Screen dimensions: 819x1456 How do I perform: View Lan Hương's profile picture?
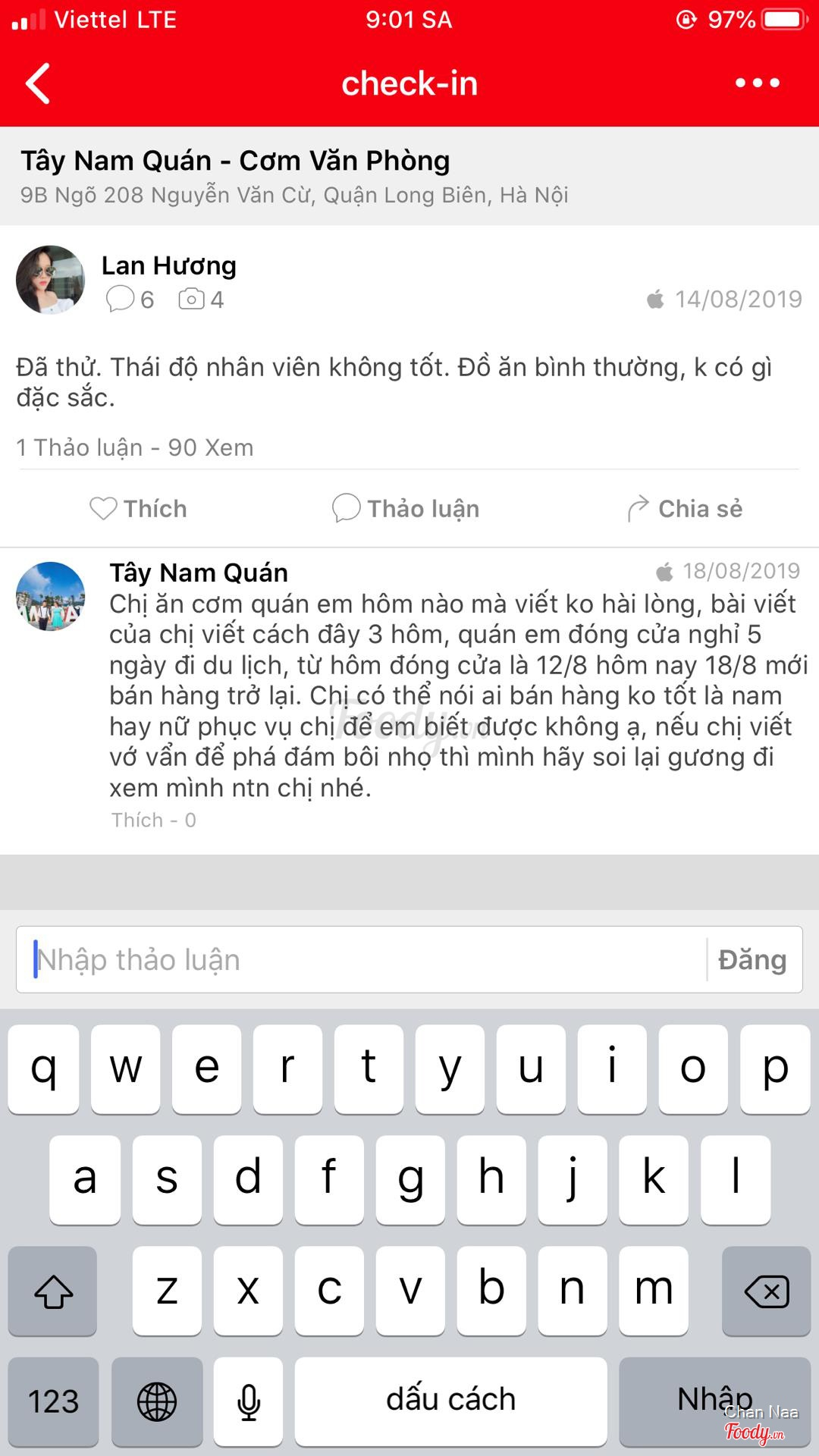click(50, 280)
